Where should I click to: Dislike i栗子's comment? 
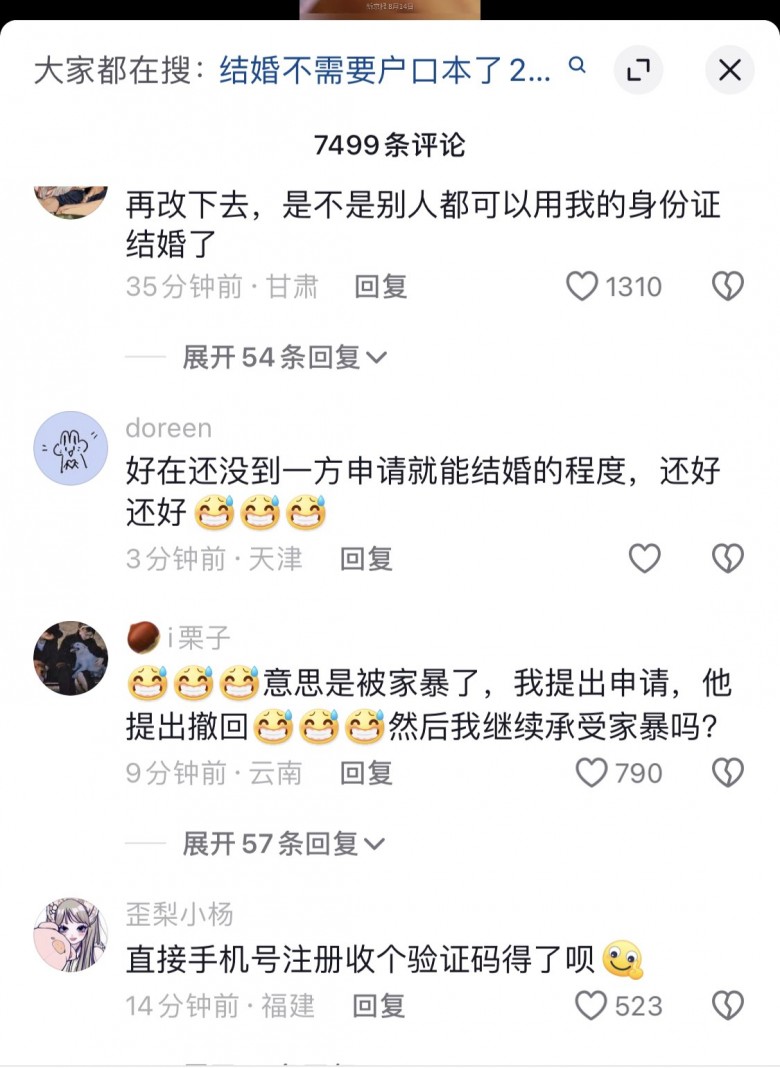coord(727,773)
